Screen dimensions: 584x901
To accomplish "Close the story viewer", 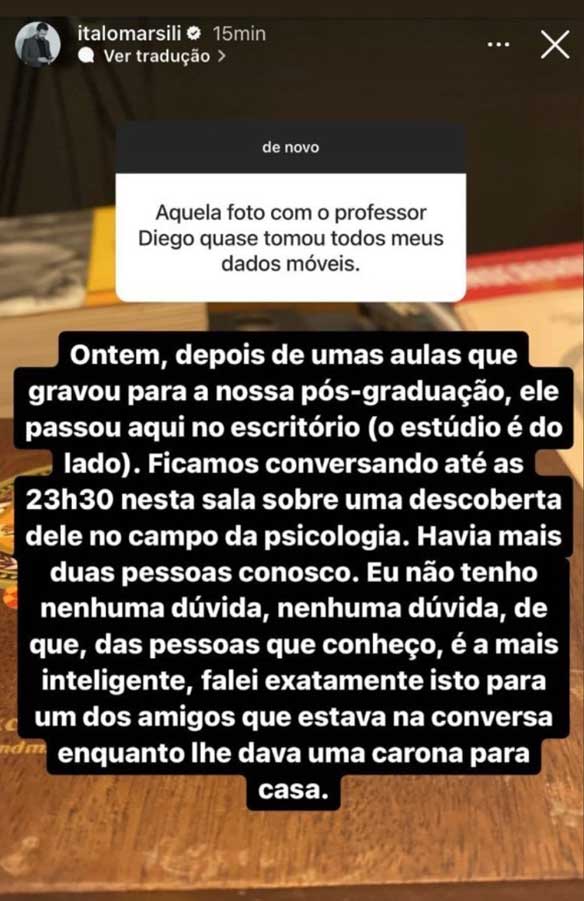I will click(x=555, y=44).
